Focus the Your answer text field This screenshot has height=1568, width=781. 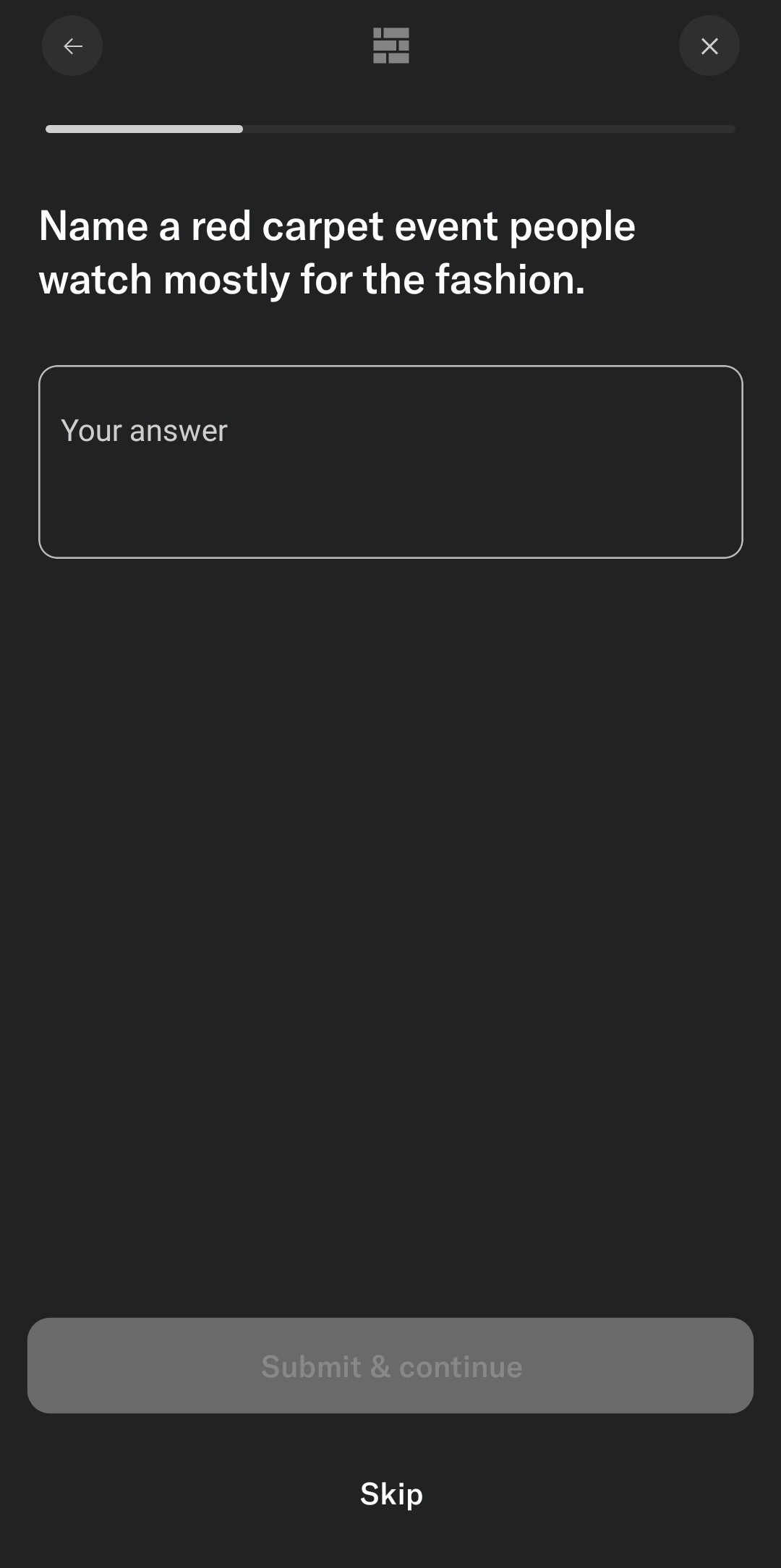click(x=390, y=461)
